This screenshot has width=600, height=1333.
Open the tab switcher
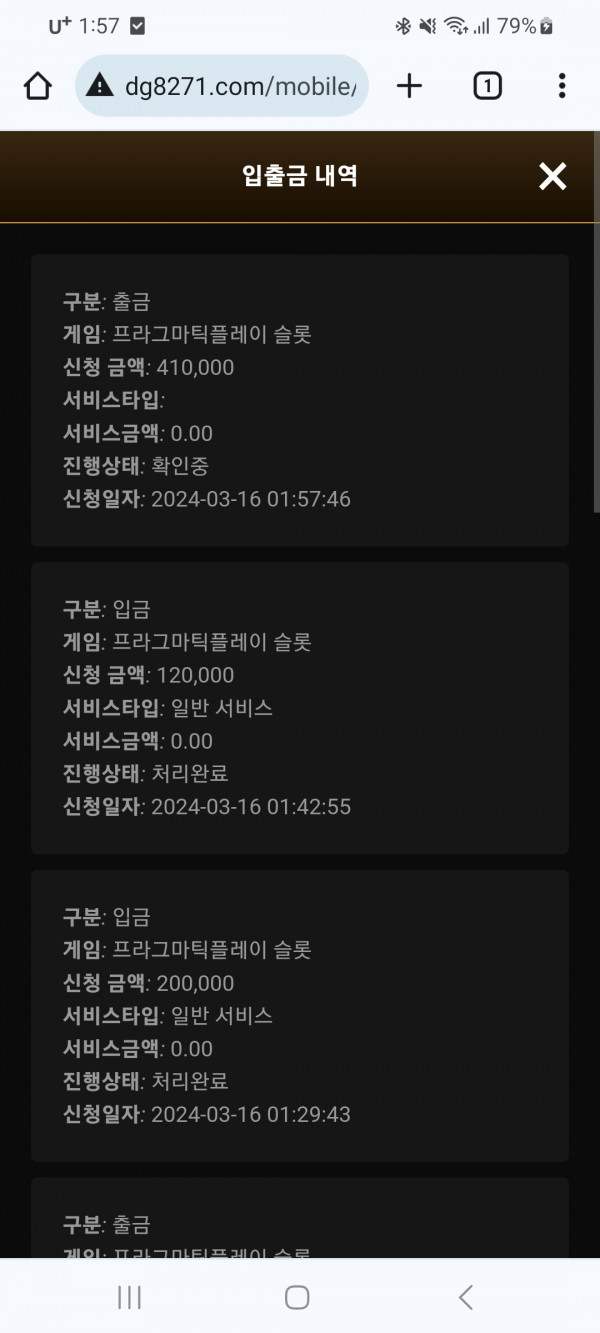coord(487,86)
